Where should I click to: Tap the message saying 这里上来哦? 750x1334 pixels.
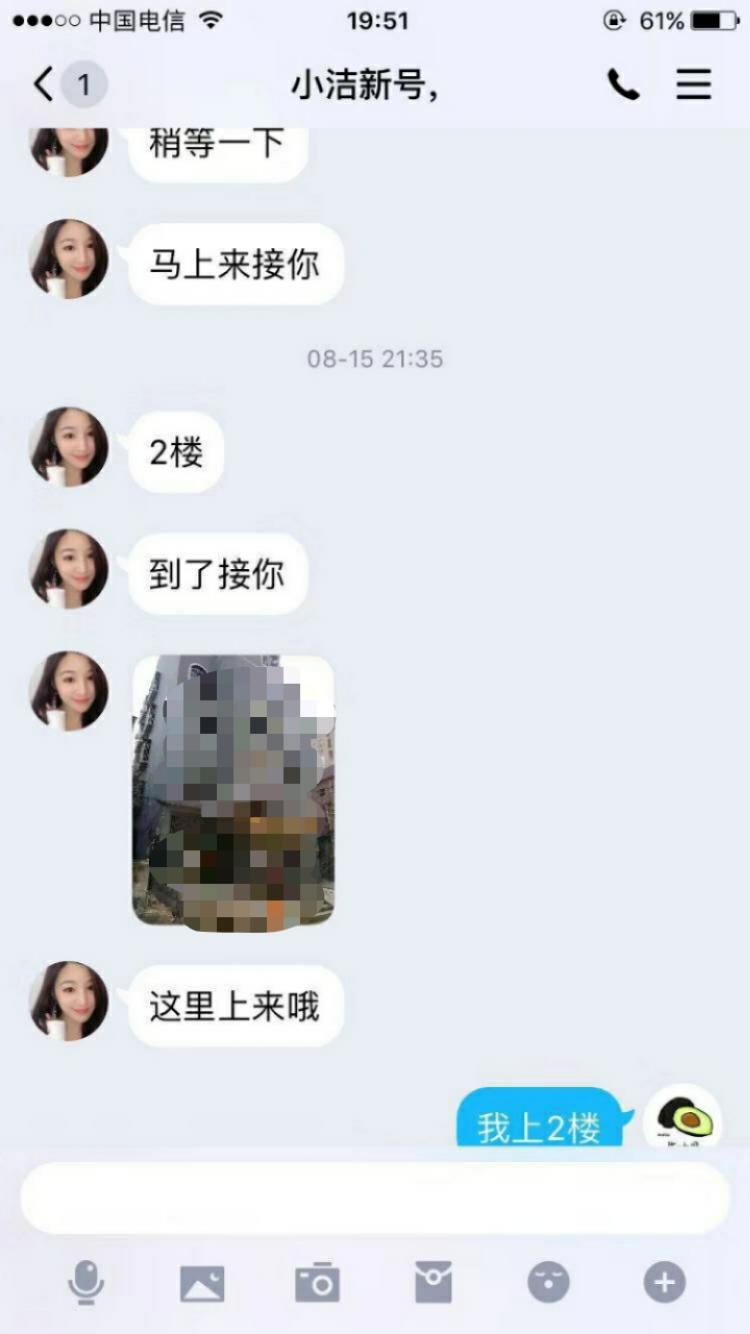tap(236, 1006)
